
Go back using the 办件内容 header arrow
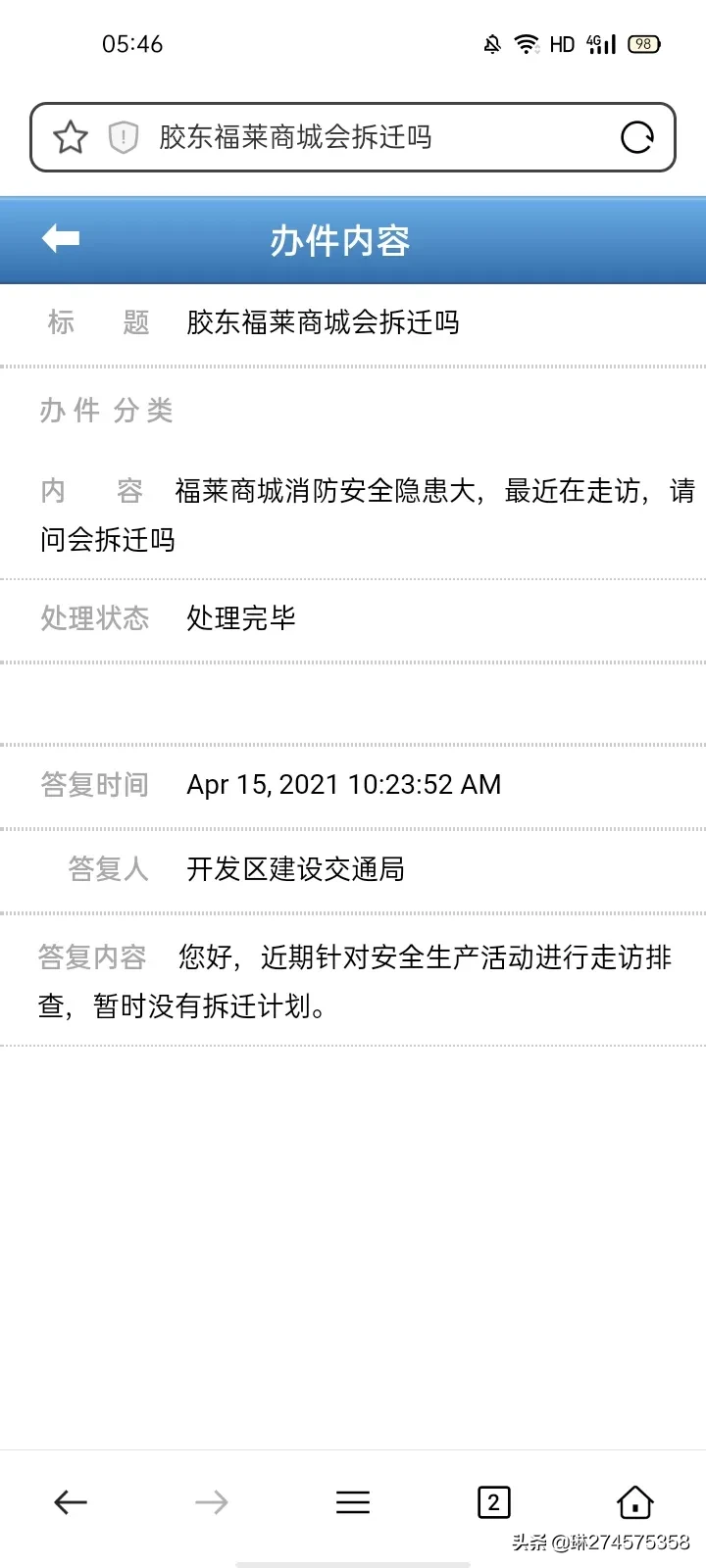(x=61, y=238)
